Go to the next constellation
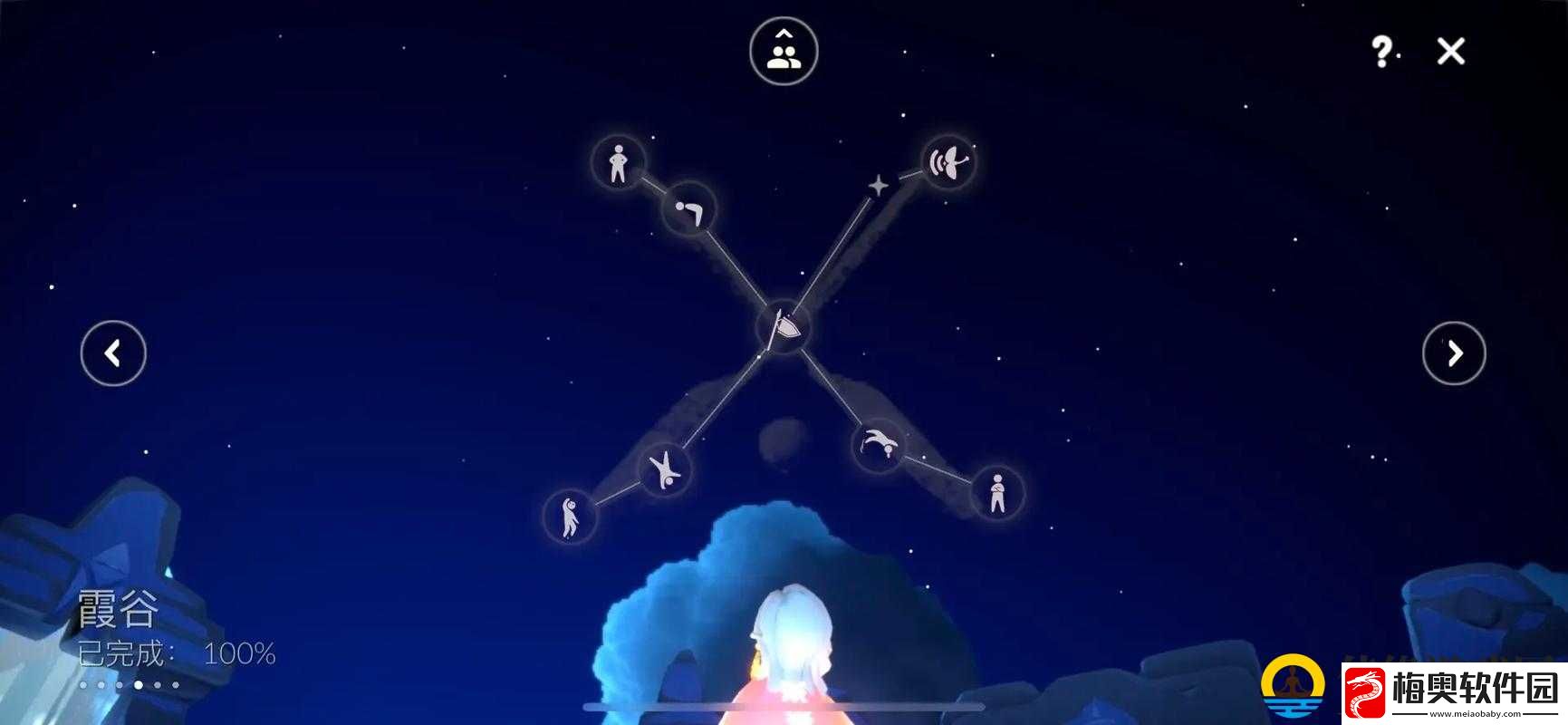 (1454, 353)
